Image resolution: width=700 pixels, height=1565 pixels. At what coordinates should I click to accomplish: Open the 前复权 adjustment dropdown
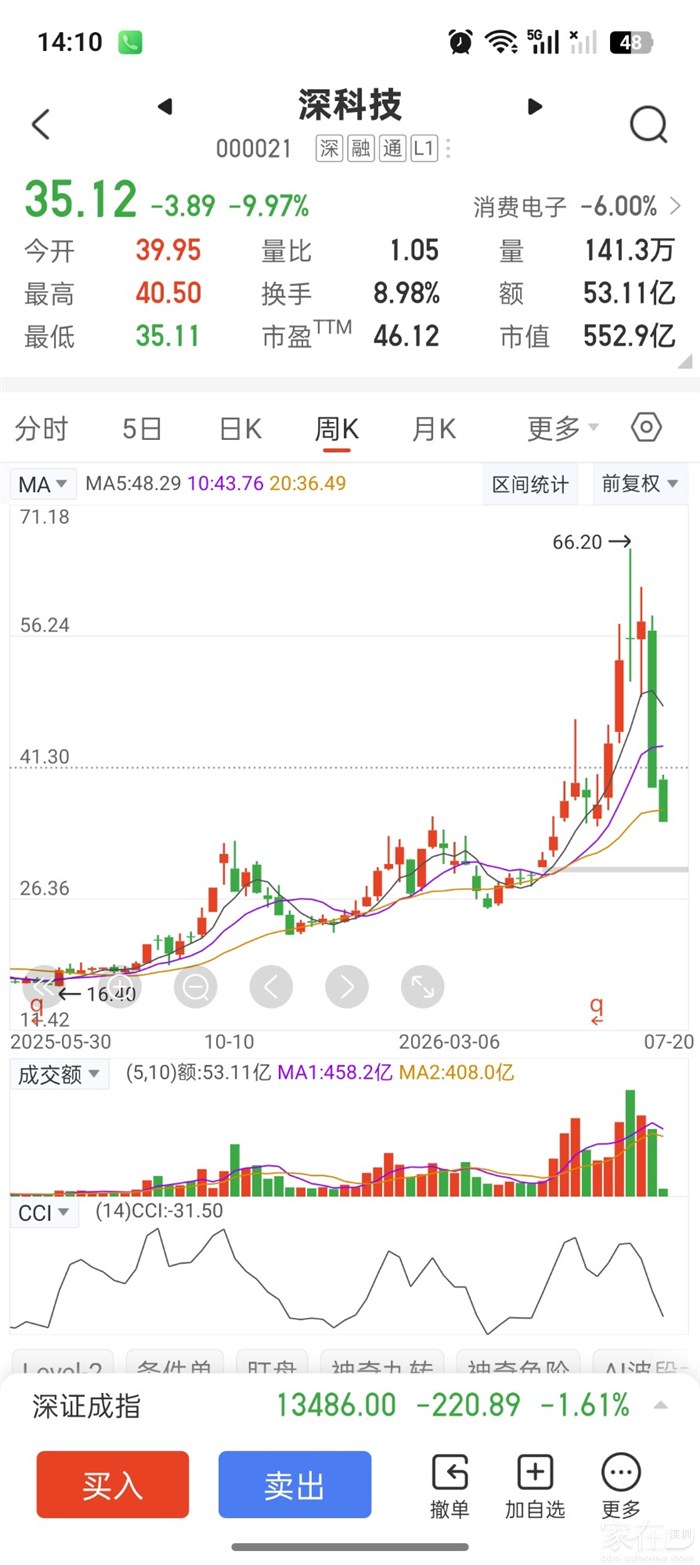pyautogui.click(x=639, y=484)
